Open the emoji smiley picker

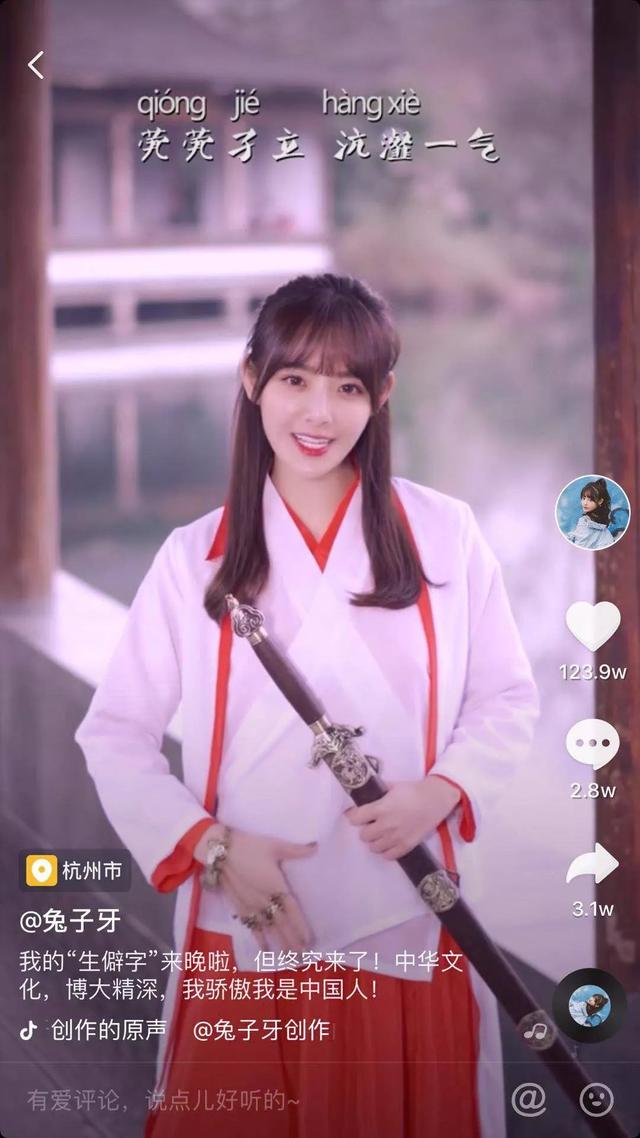point(596,1100)
